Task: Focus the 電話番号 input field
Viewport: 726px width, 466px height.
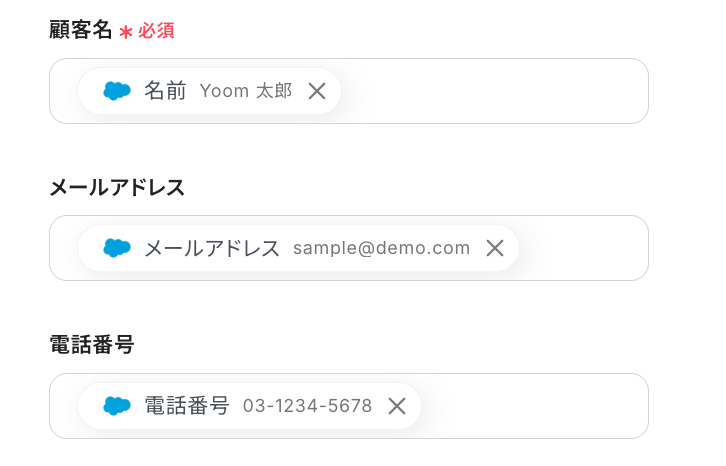Action: (530, 406)
